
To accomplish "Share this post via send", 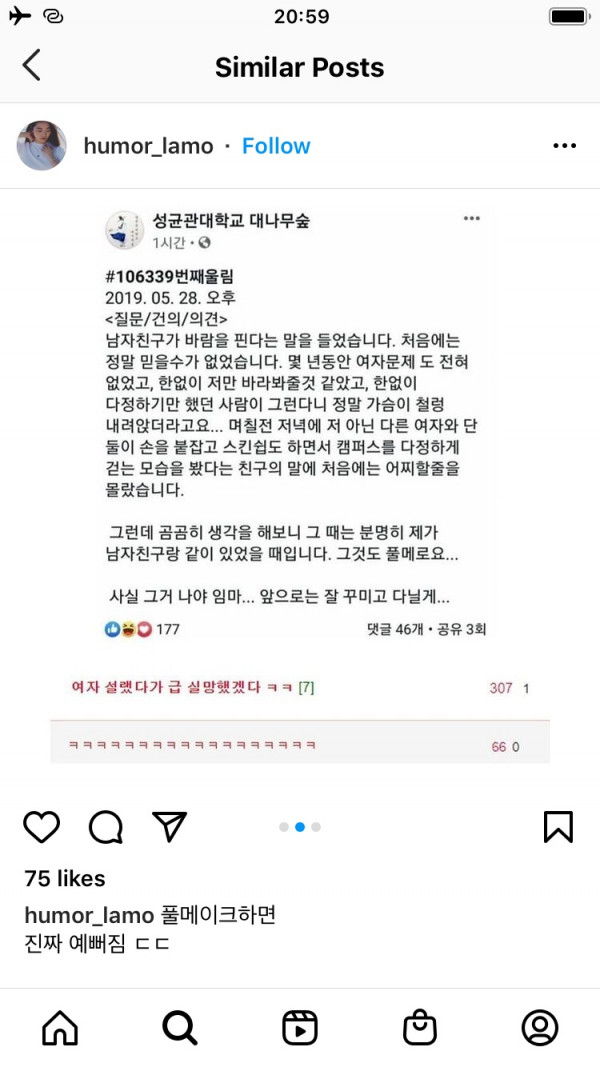I will coord(169,826).
